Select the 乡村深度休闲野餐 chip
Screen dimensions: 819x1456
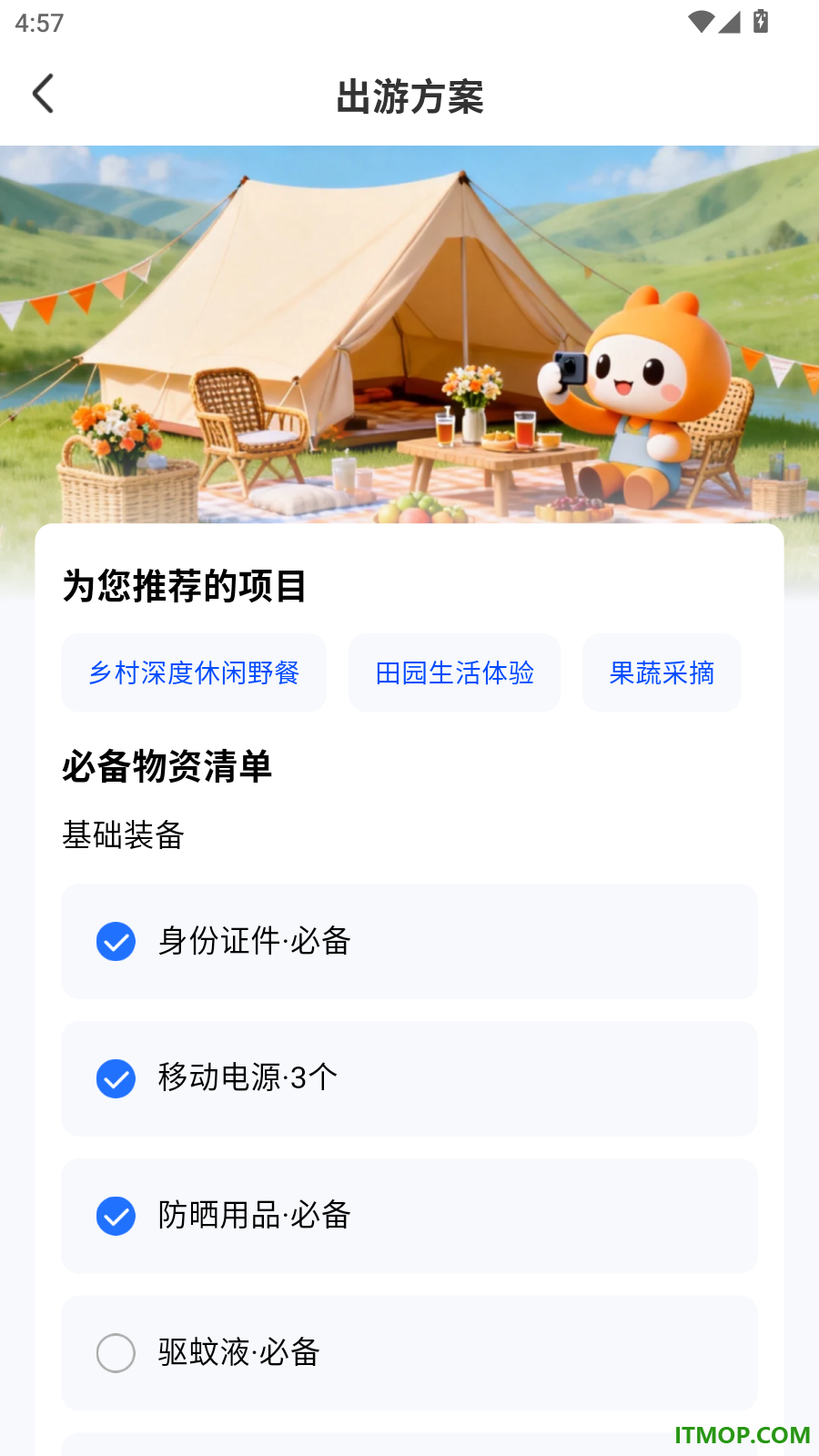[194, 672]
